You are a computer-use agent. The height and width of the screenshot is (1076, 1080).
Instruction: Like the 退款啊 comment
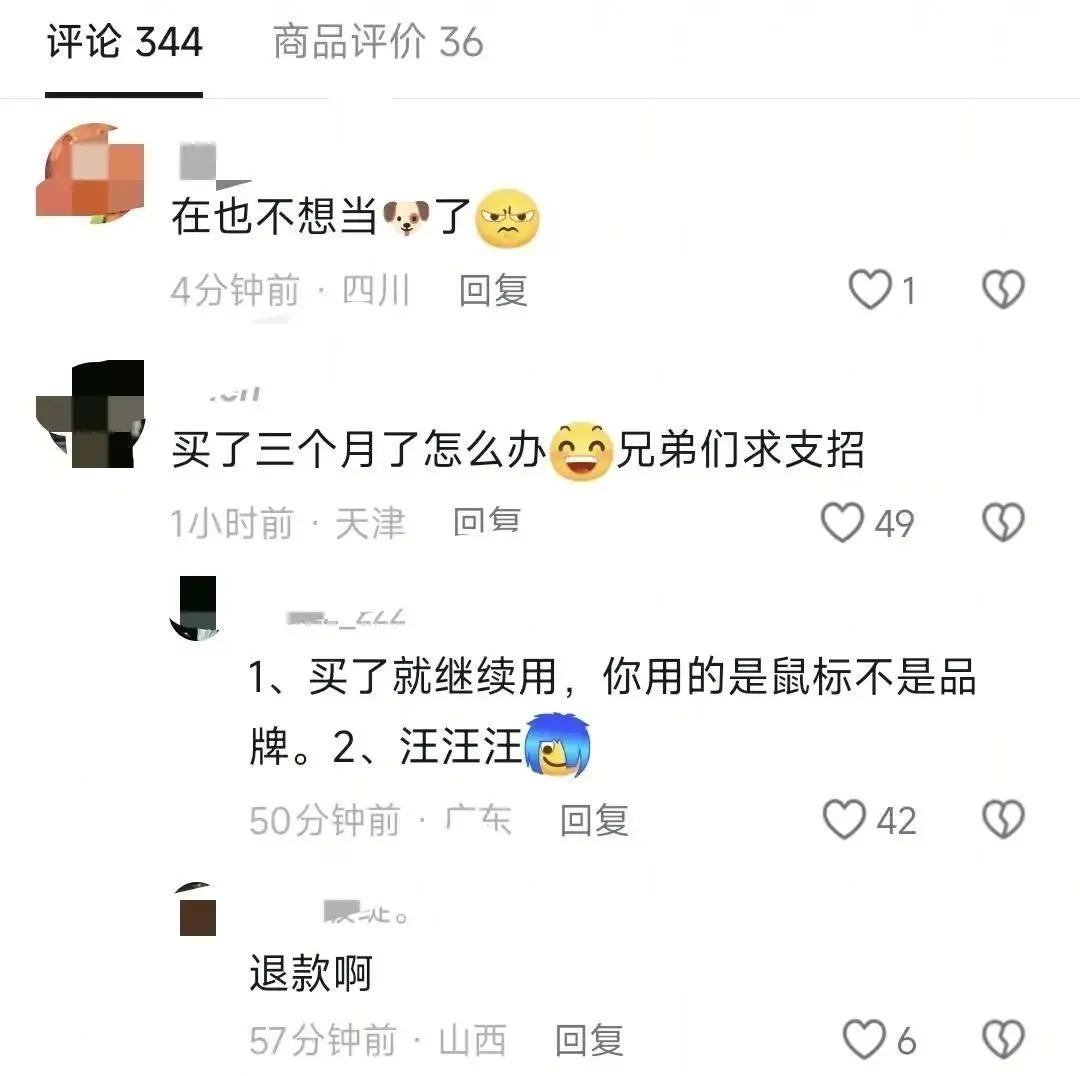[x=863, y=1041]
